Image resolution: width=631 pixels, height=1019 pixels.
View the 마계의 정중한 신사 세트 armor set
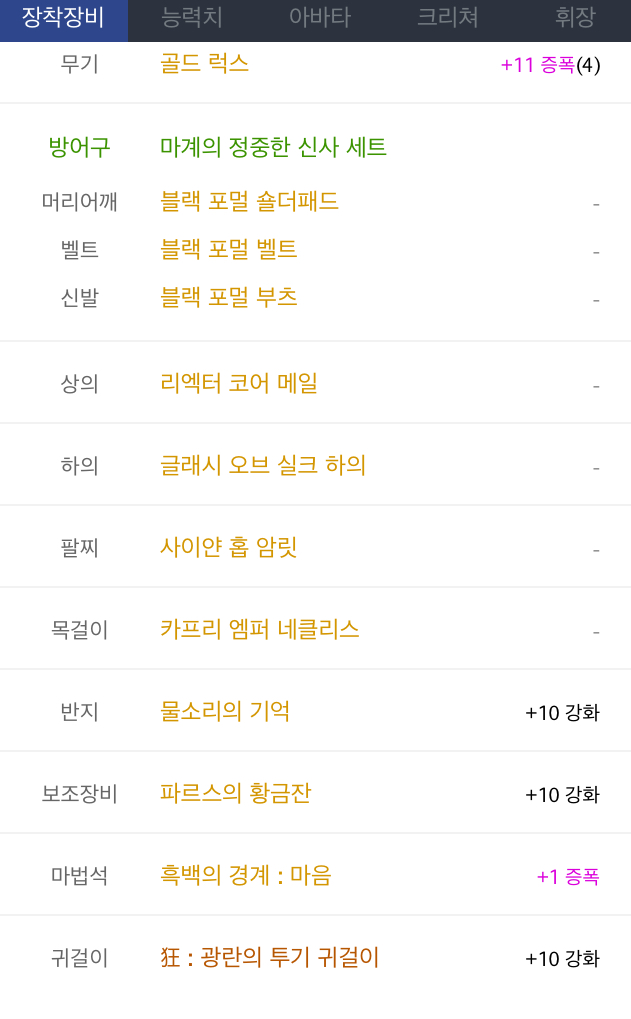point(273,148)
